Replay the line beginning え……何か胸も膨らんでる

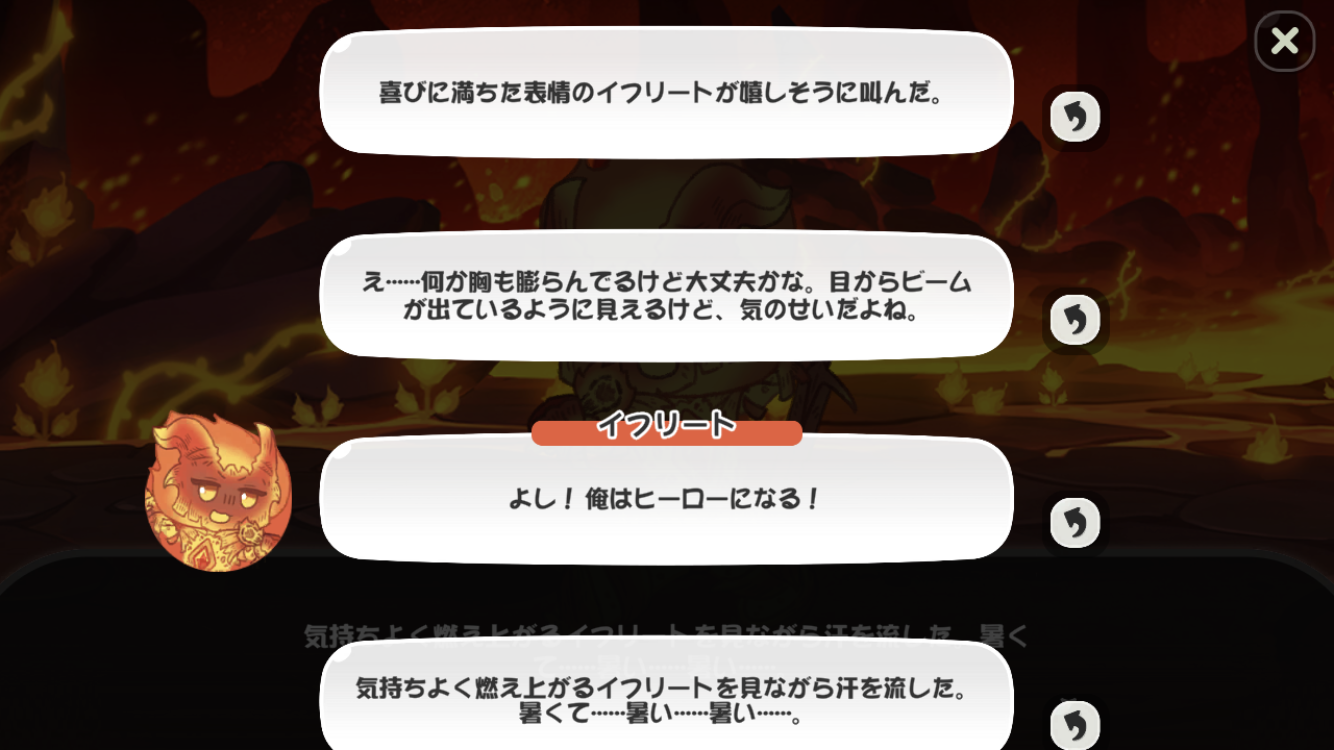tap(1075, 320)
